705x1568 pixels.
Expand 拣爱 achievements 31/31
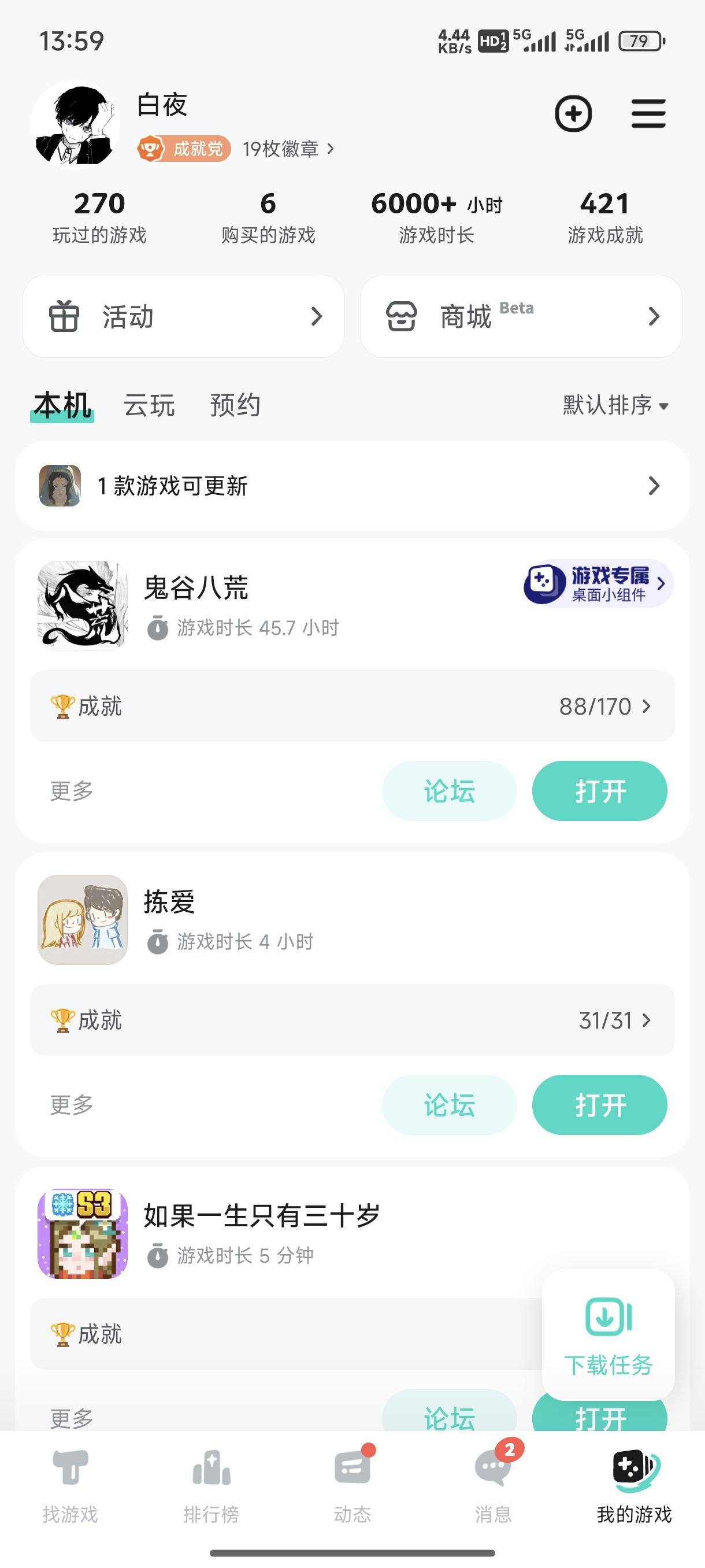352,1020
